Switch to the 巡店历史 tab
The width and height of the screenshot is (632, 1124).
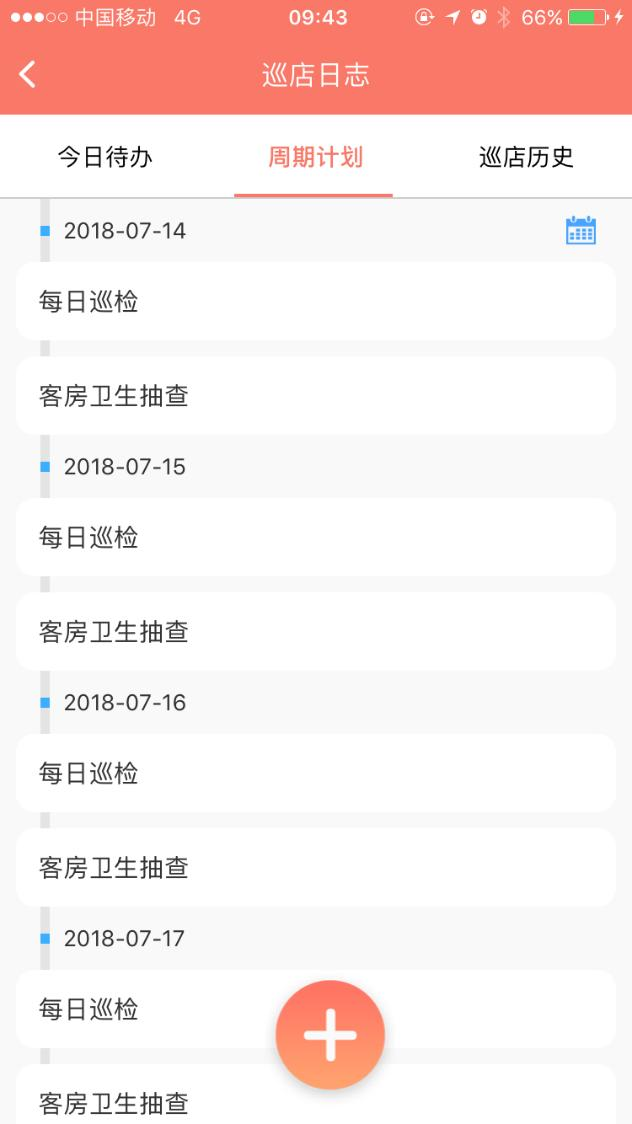526,157
